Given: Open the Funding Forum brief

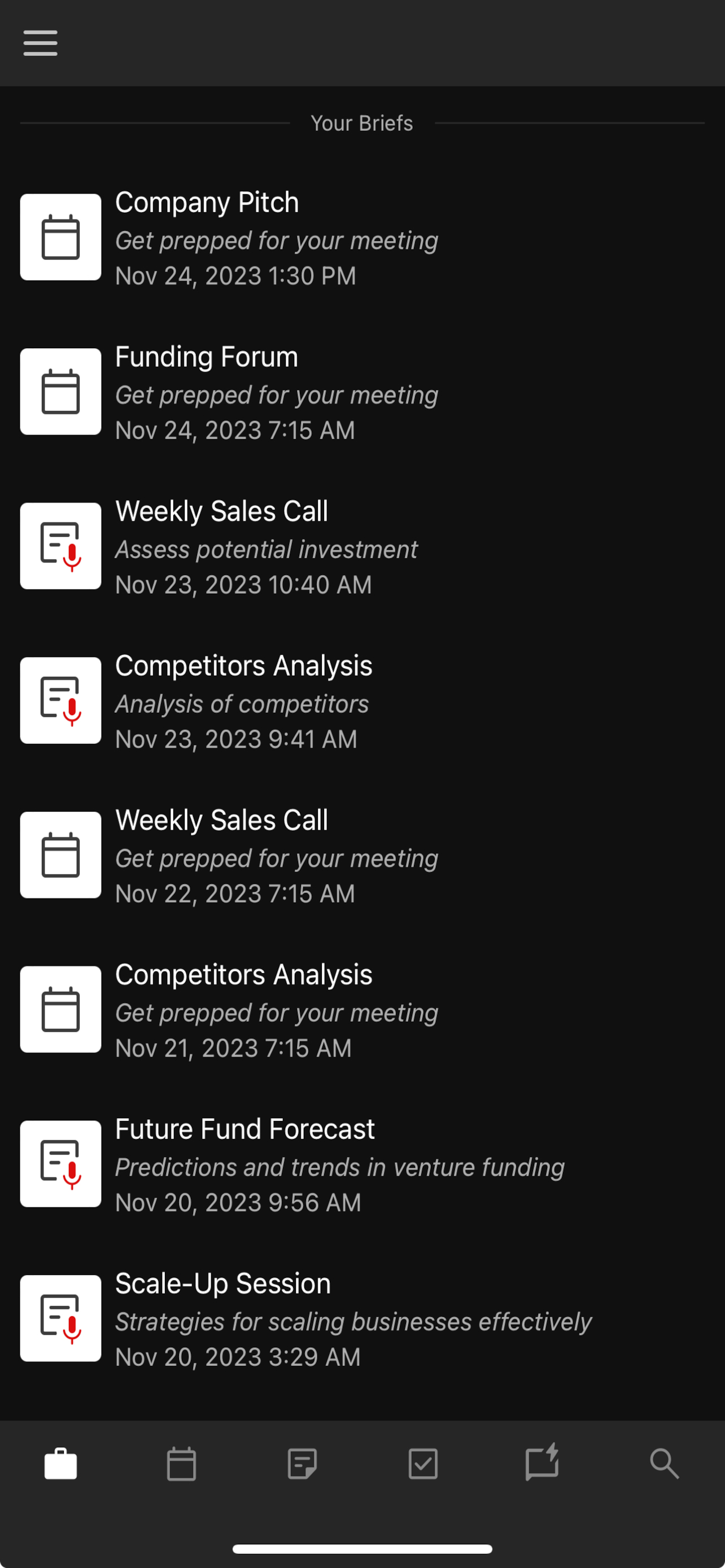Looking at the screenshot, I should coord(362,392).
